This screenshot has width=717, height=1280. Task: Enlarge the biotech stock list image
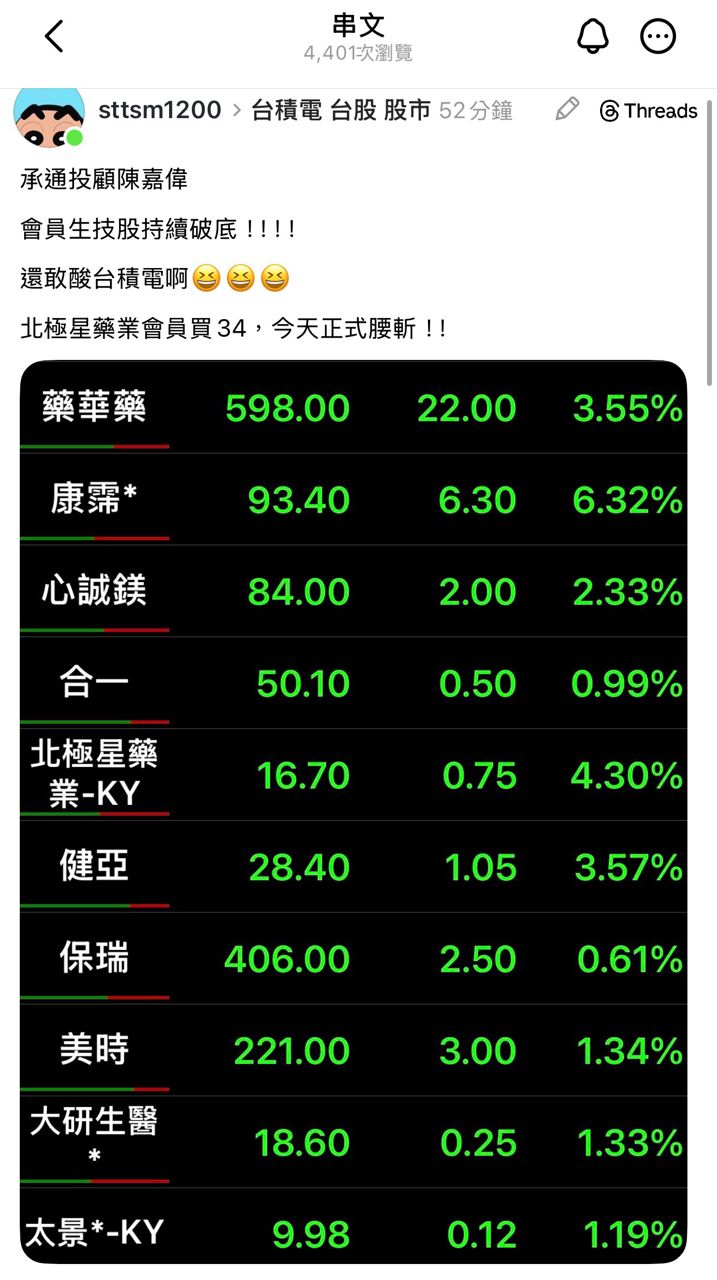(x=353, y=810)
